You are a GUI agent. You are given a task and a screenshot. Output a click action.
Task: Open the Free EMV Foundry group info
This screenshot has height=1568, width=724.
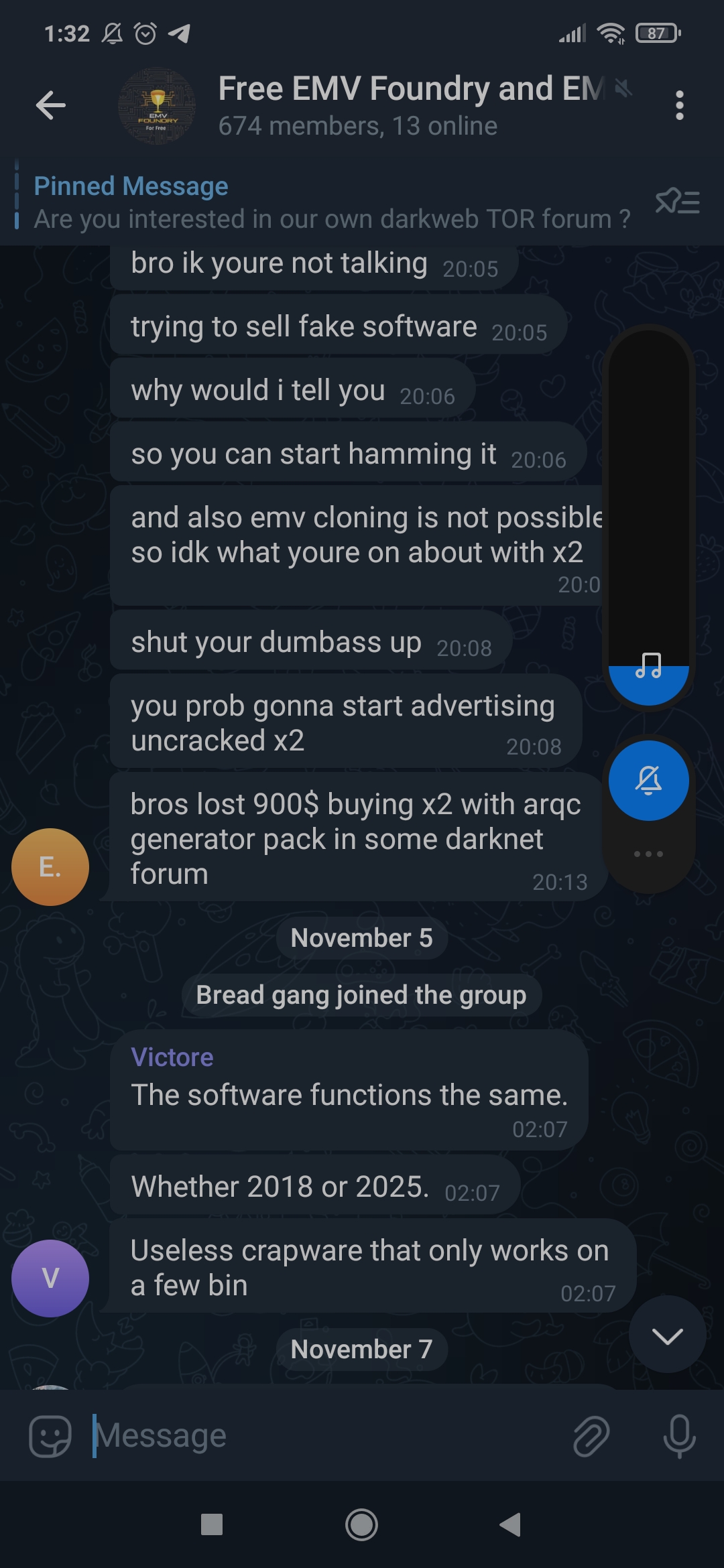375,105
